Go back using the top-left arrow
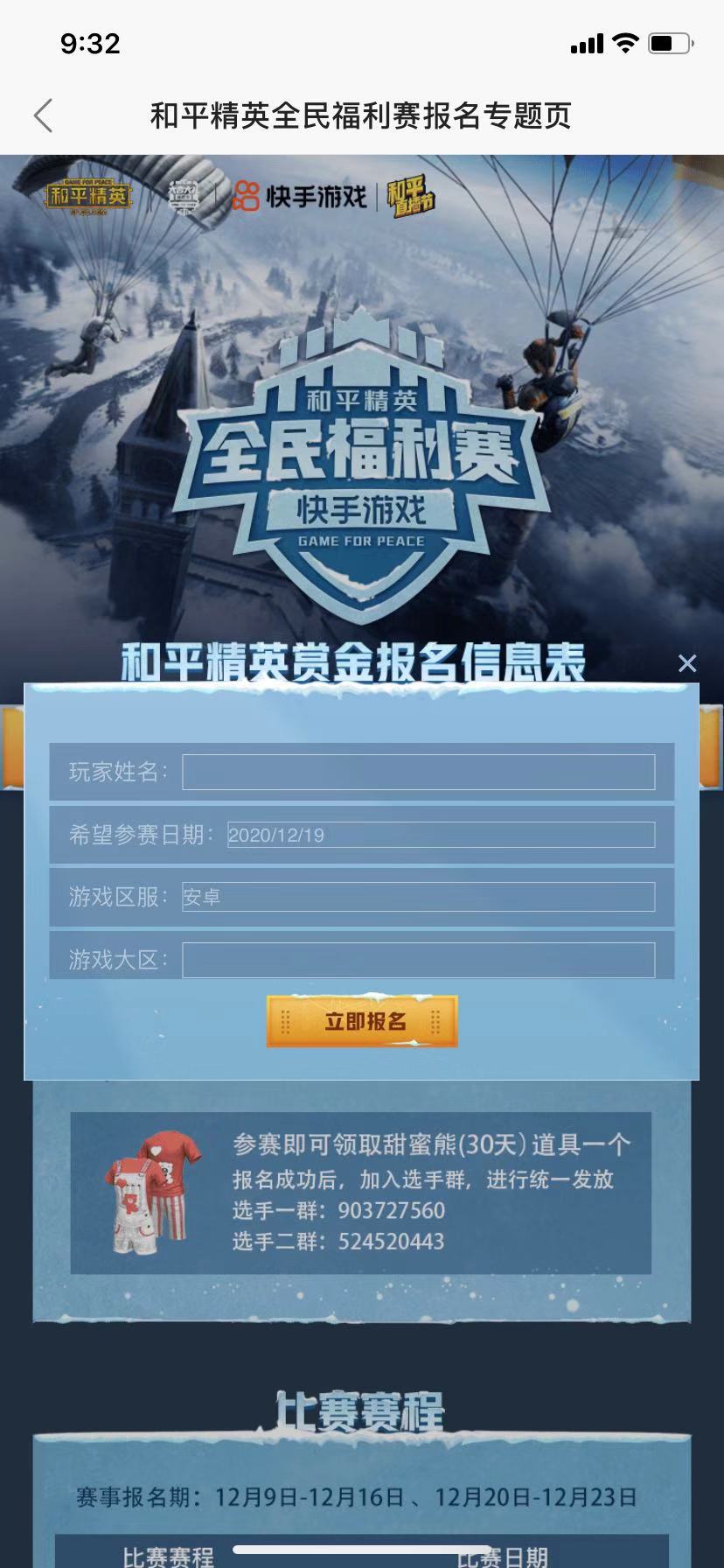This screenshot has height=1568, width=724. (x=43, y=115)
